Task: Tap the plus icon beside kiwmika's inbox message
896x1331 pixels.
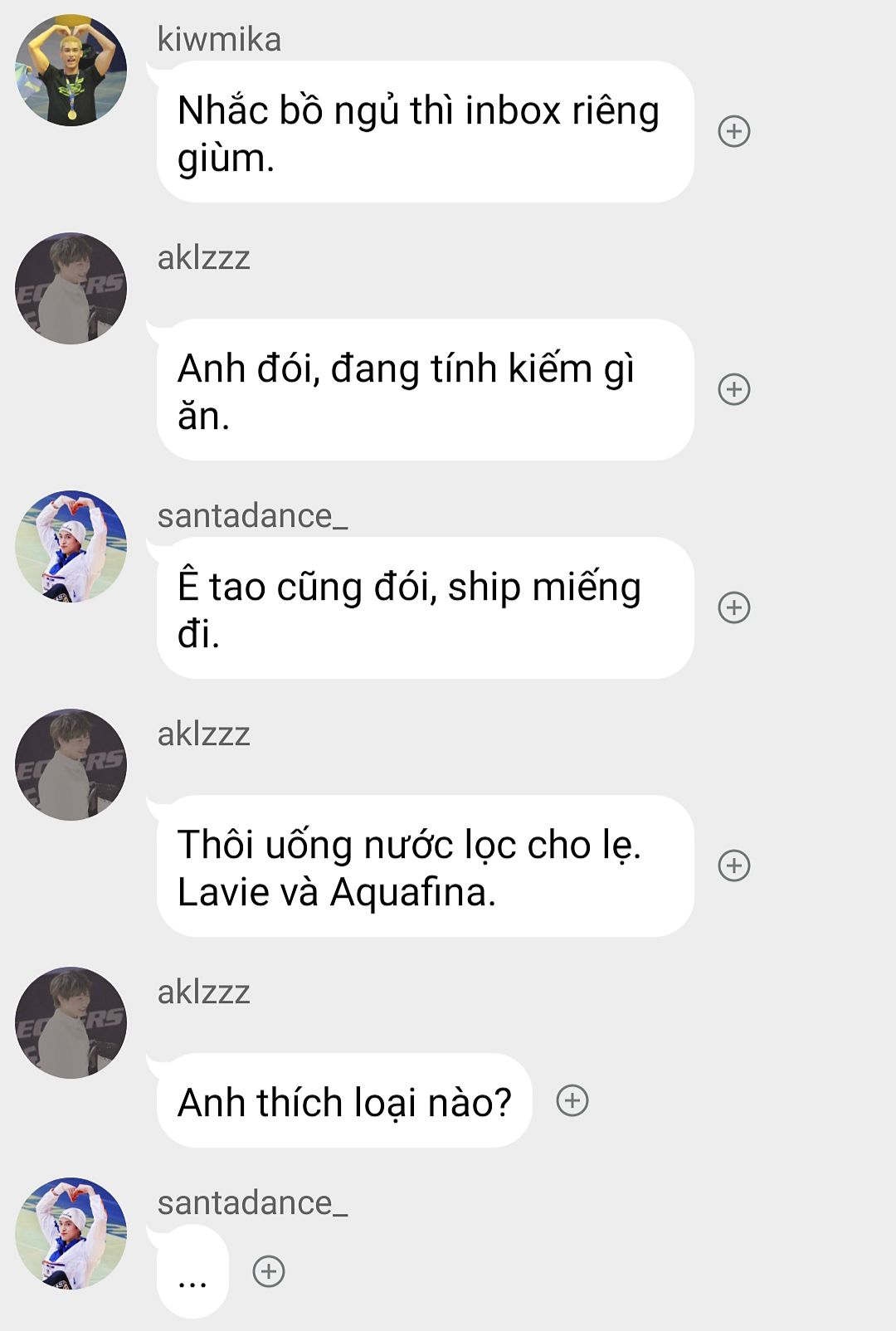Action: (733, 131)
